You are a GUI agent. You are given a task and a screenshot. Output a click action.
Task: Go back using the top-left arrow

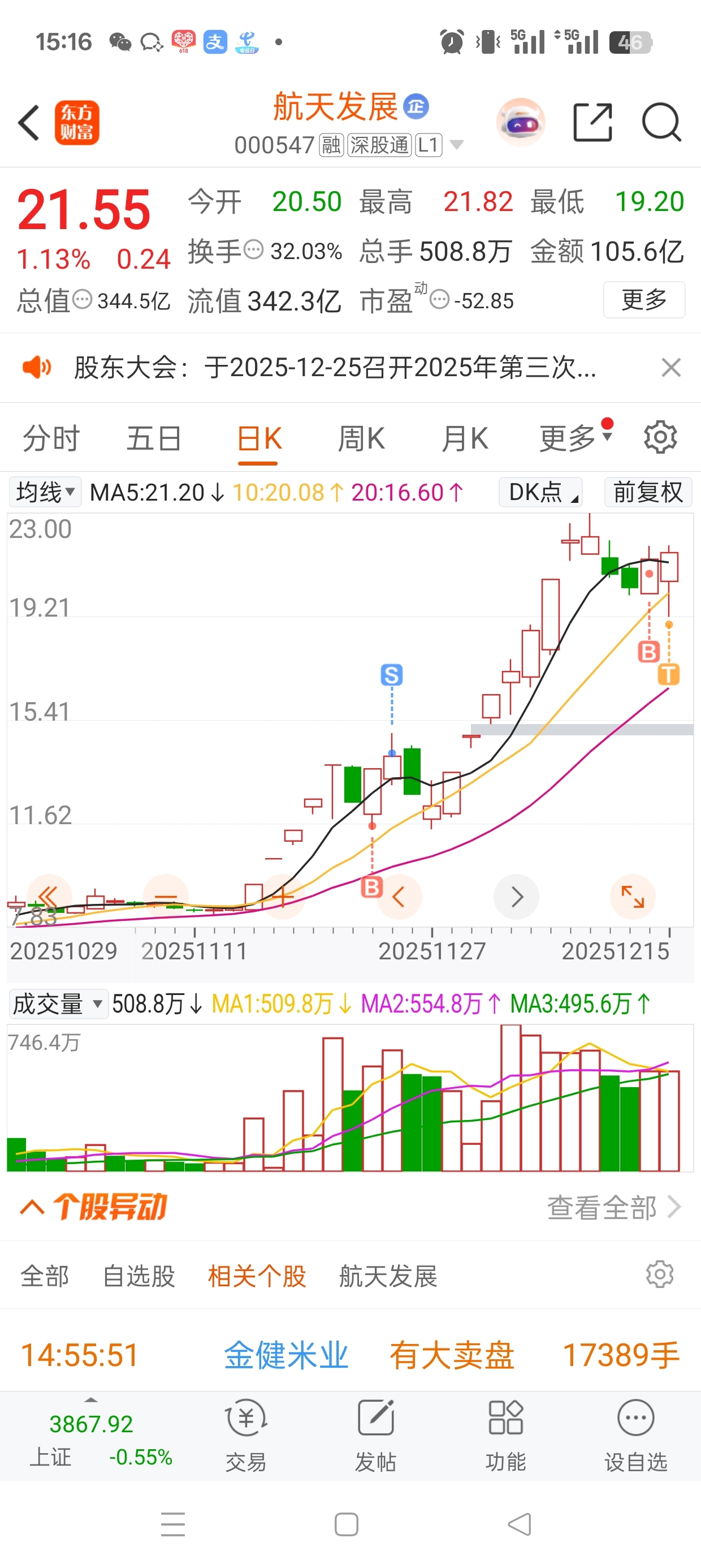click(29, 122)
